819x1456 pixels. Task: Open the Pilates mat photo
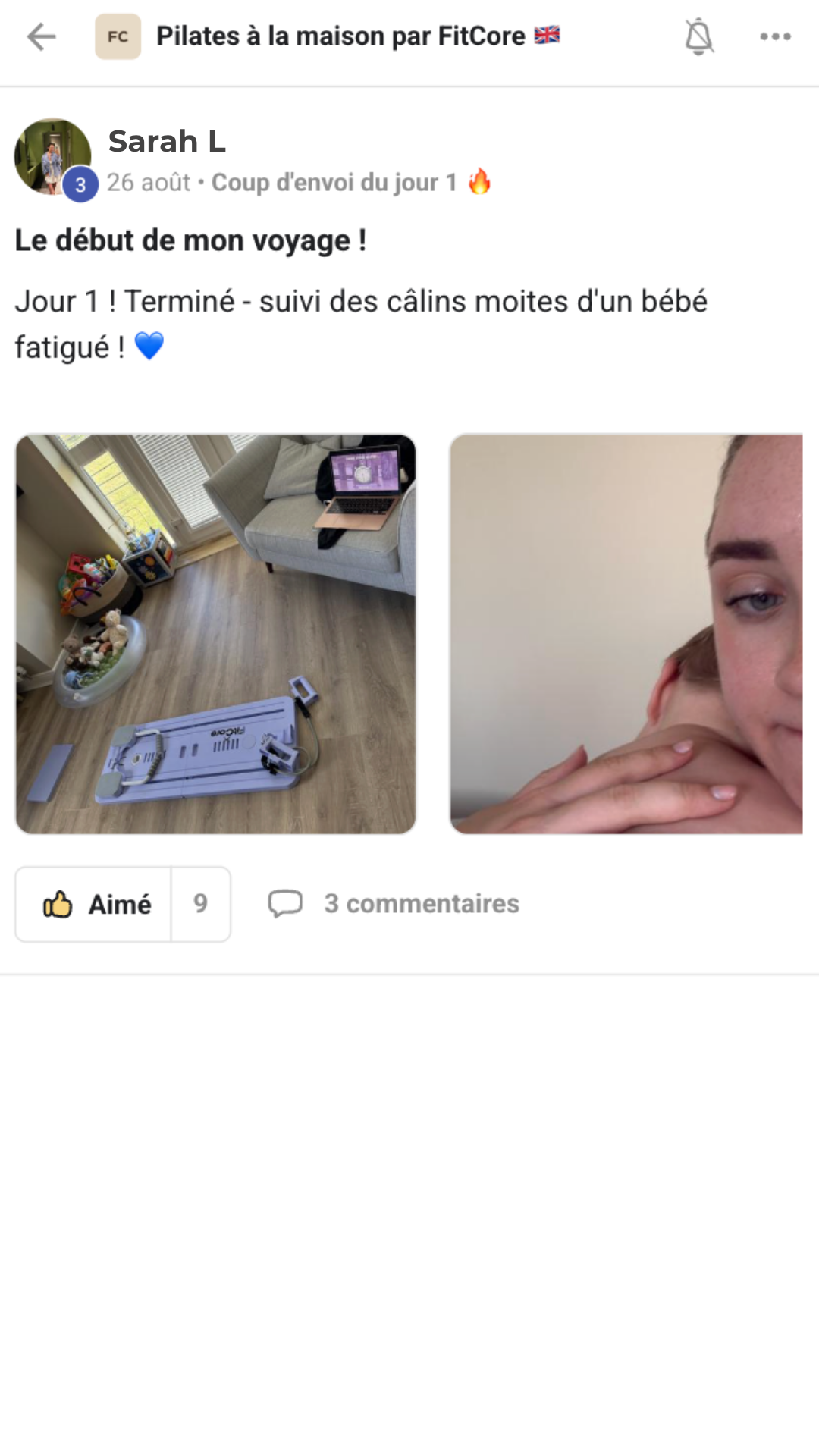[215, 634]
